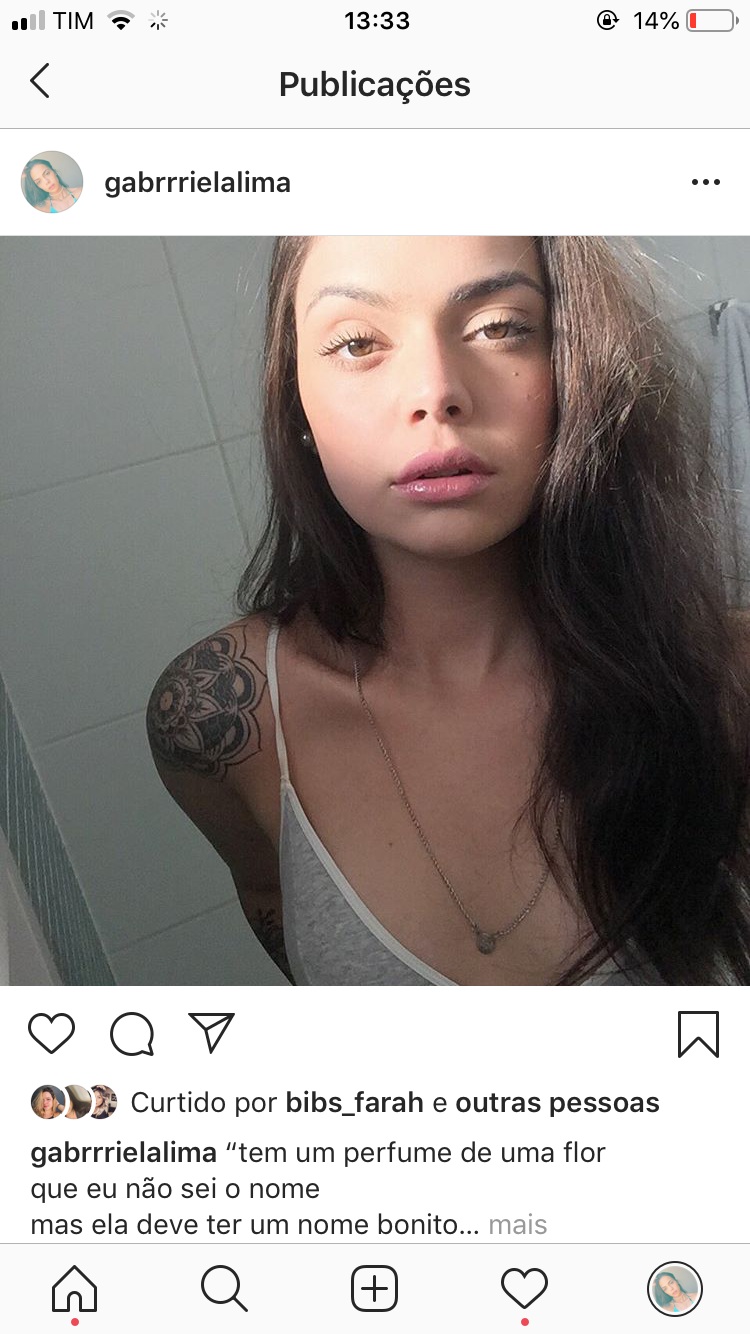This screenshot has height=1334, width=750.
Task: Switch to your profile tab
Action: coord(675,1288)
